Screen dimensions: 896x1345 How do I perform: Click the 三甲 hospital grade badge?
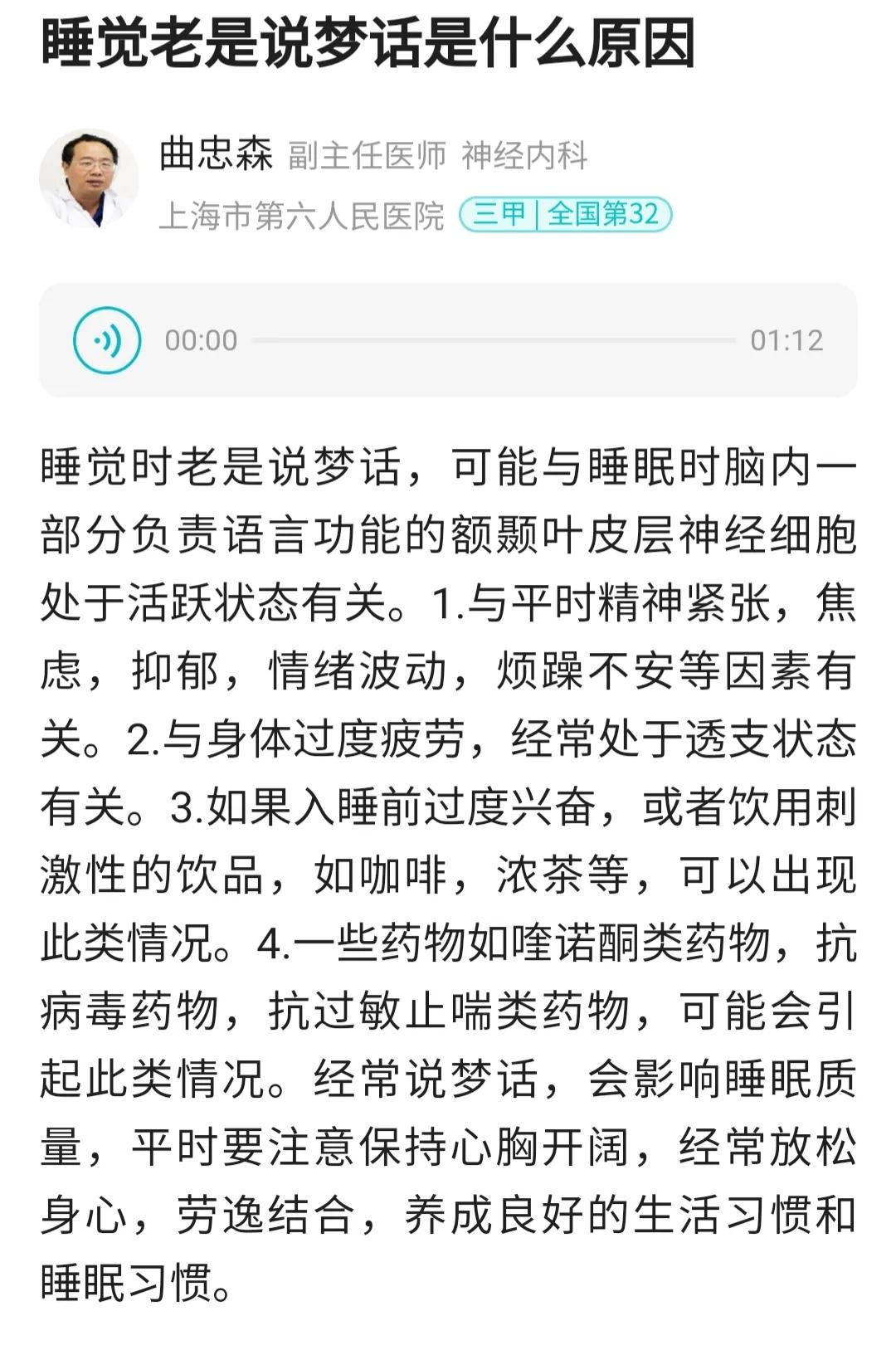(x=499, y=214)
